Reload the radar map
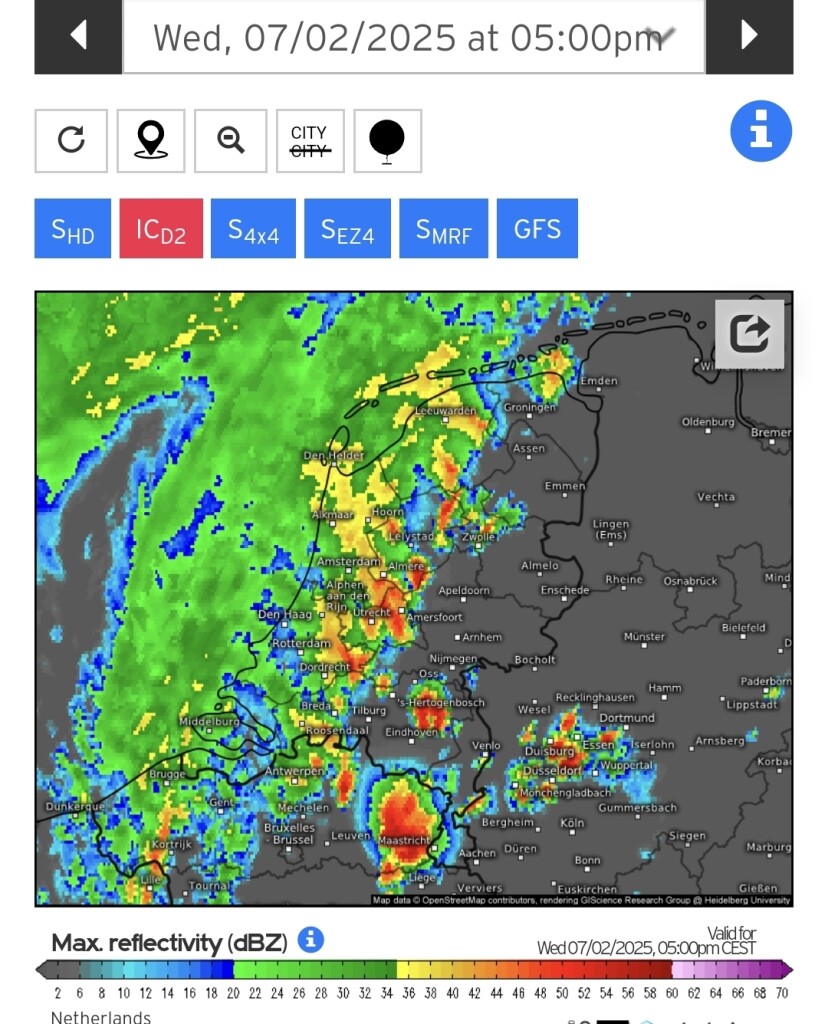The height and width of the screenshot is (1024, 828). coord(71,140)
